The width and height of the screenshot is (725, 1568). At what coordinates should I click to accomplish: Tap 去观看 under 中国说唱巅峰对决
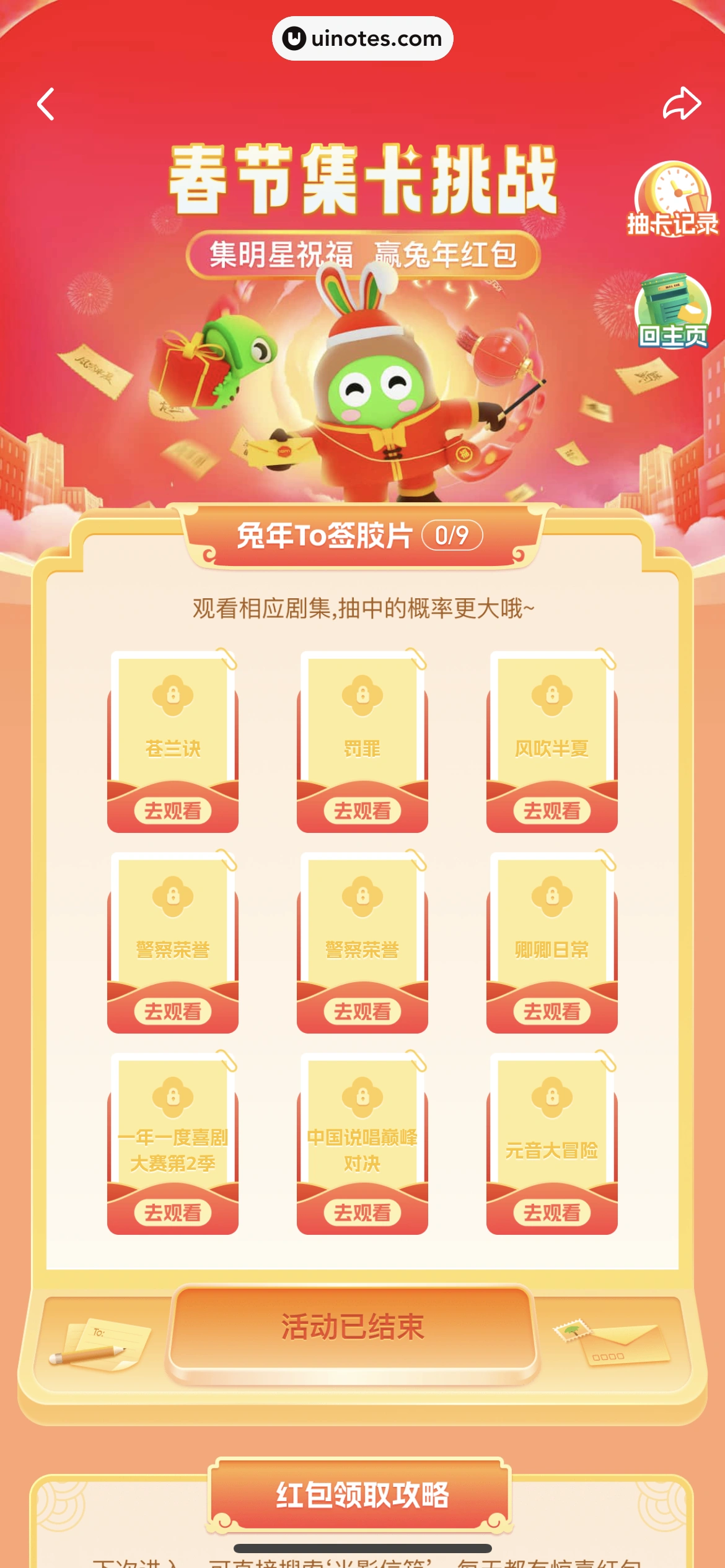(x=362, y=1213)
